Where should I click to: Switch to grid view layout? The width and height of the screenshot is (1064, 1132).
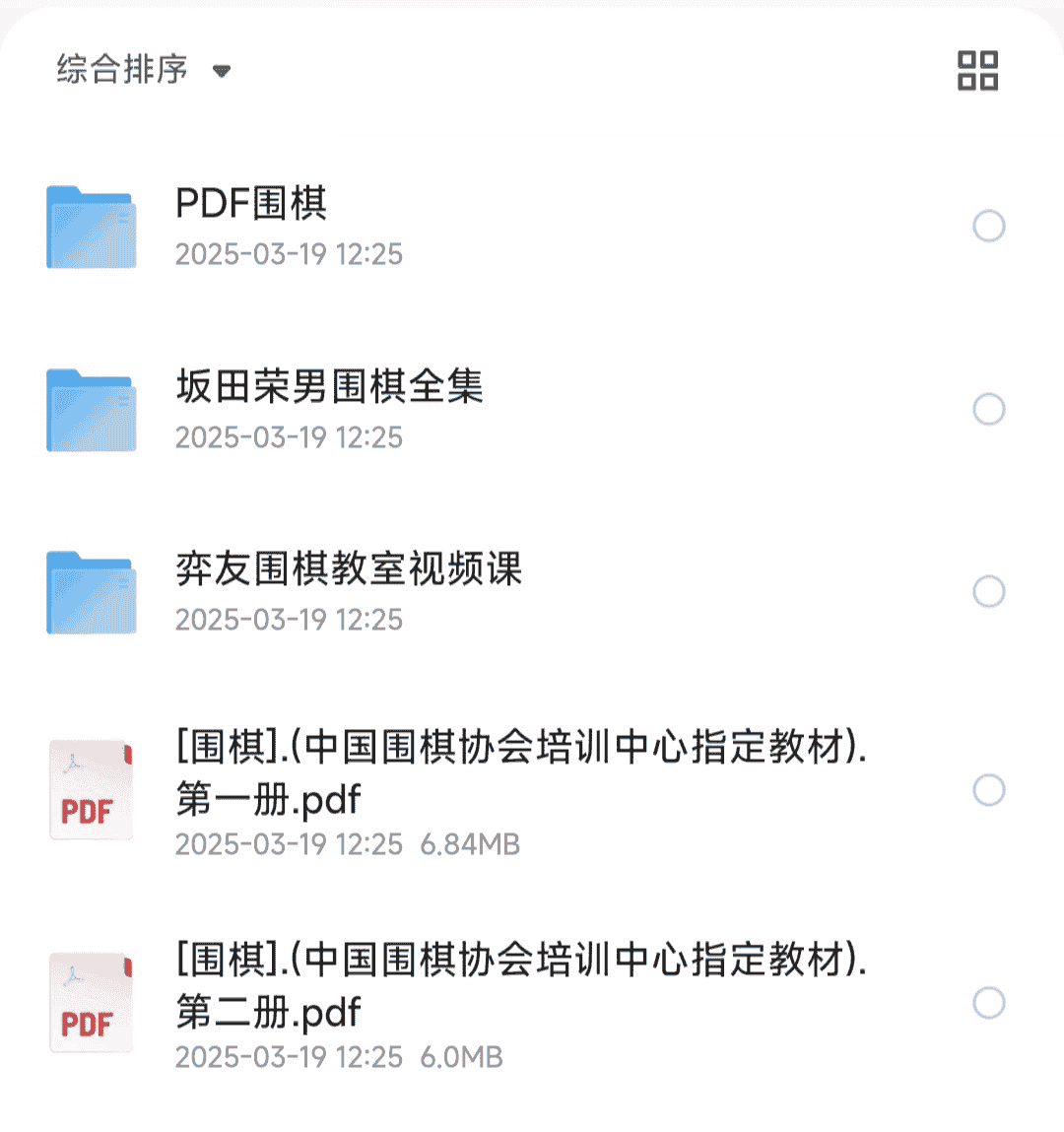click(976, 70)
